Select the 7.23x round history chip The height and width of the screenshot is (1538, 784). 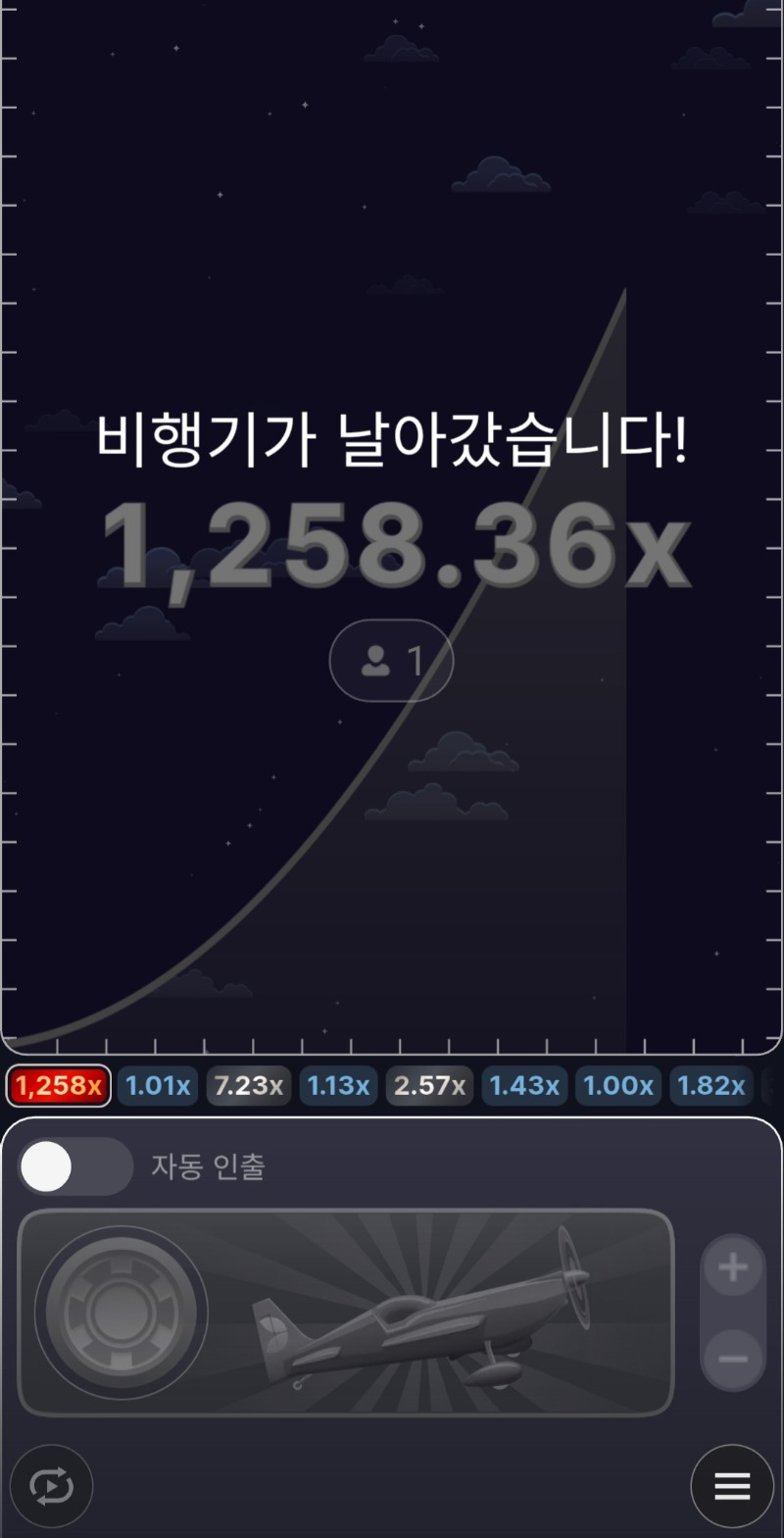(249, 1085)
